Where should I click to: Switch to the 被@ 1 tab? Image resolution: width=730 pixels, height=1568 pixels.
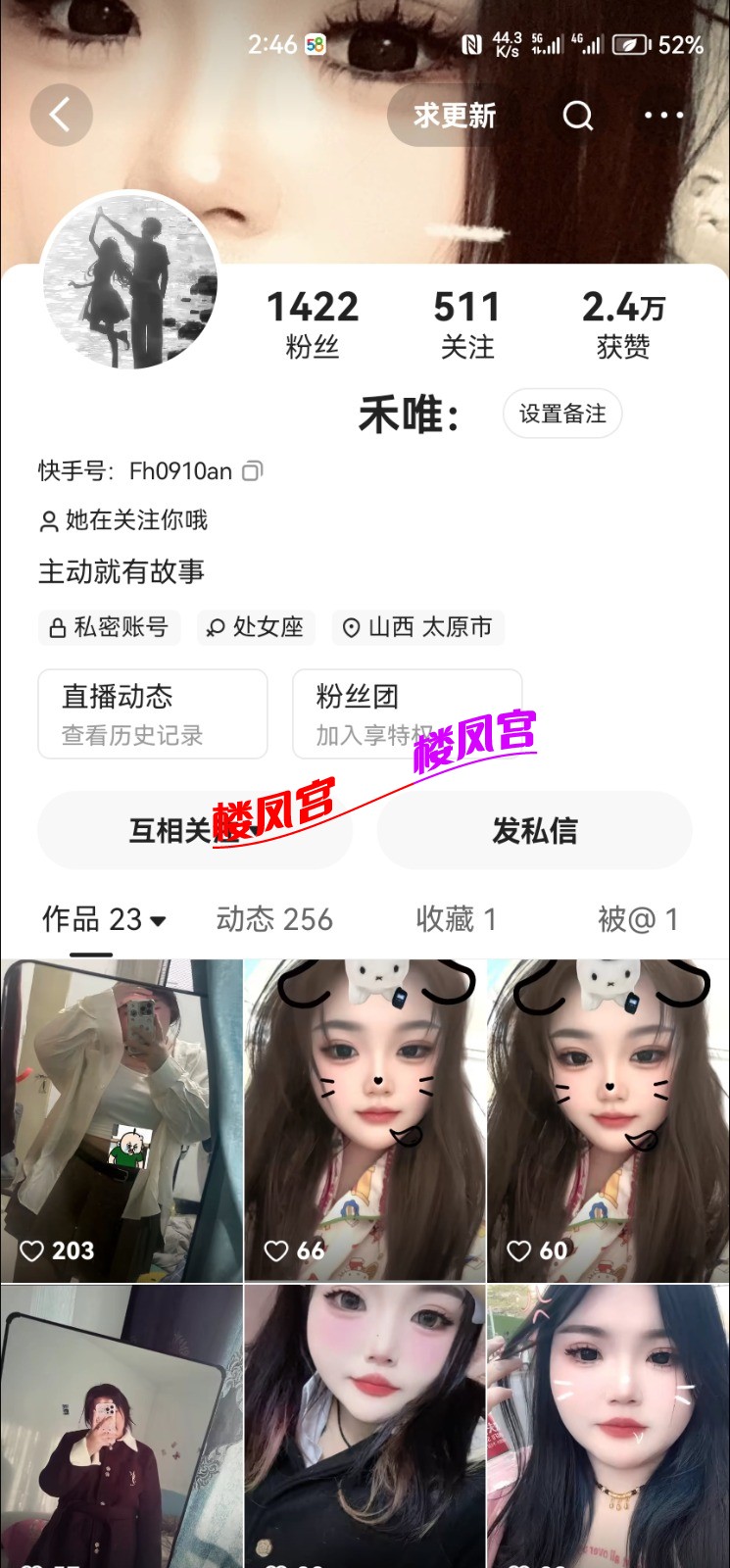coord(638,919)
